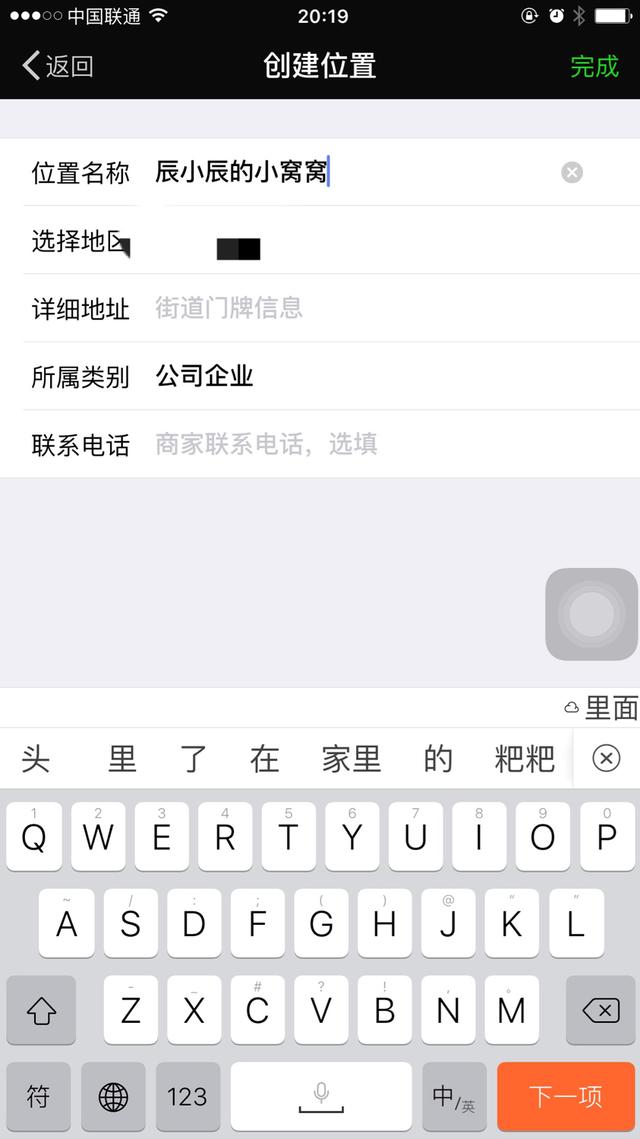This screenshot has width=640, height=1139.
Task: Go back with the 返回 button
Action: (x=57, y=66)
